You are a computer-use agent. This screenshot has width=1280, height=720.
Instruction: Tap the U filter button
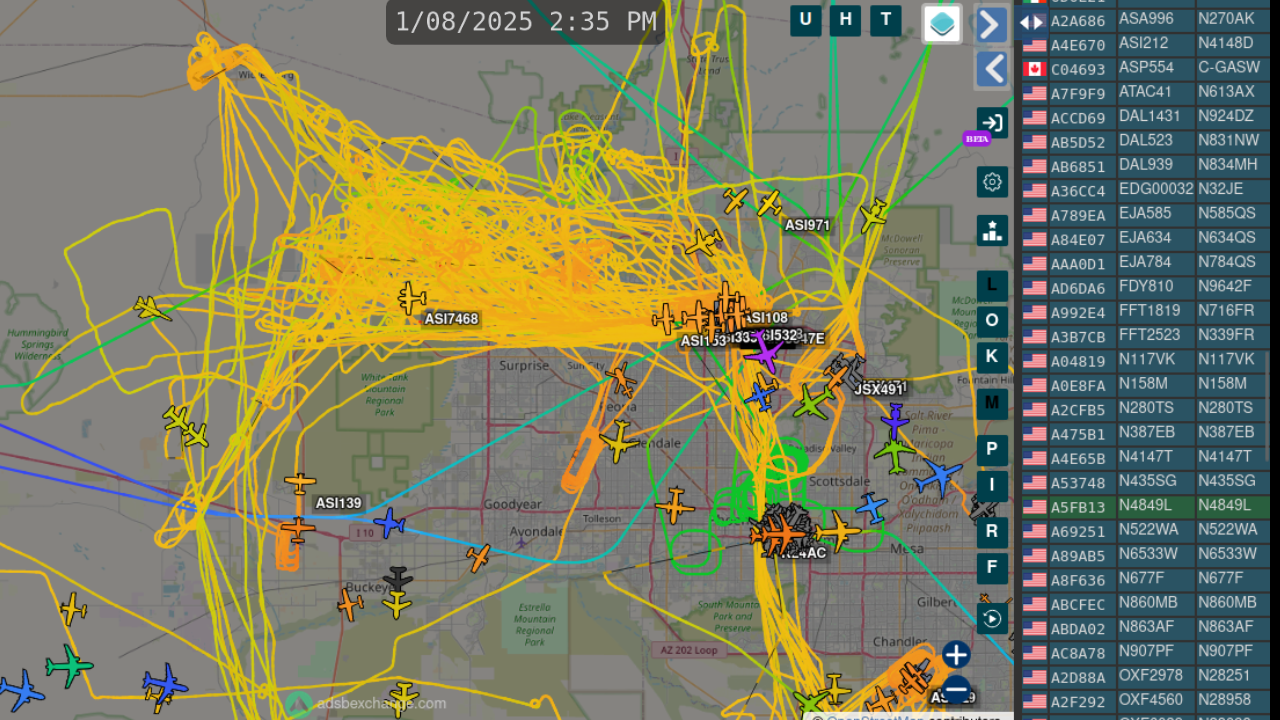(806, 20)
